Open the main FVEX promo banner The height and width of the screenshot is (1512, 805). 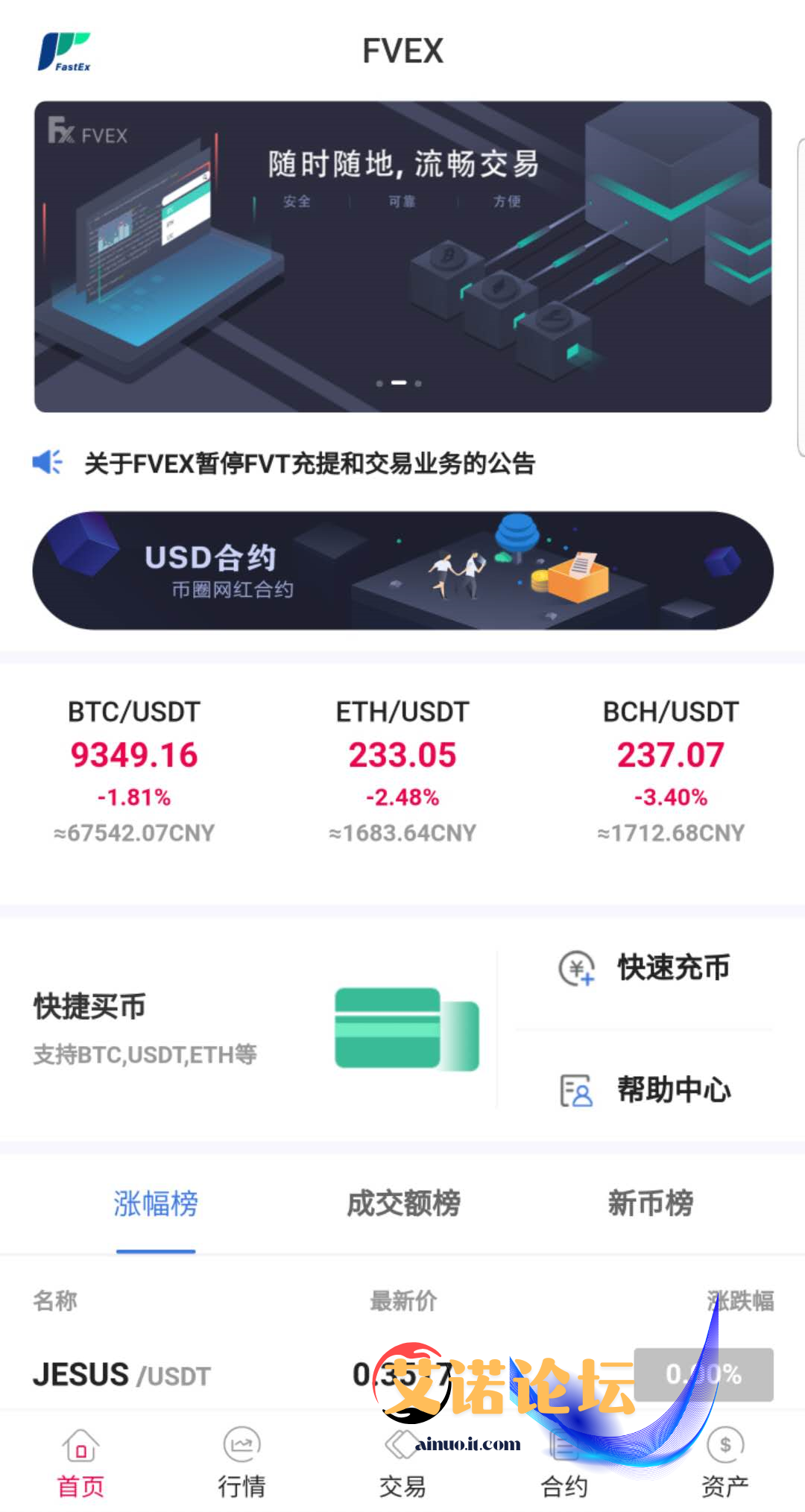coord(402,256)
